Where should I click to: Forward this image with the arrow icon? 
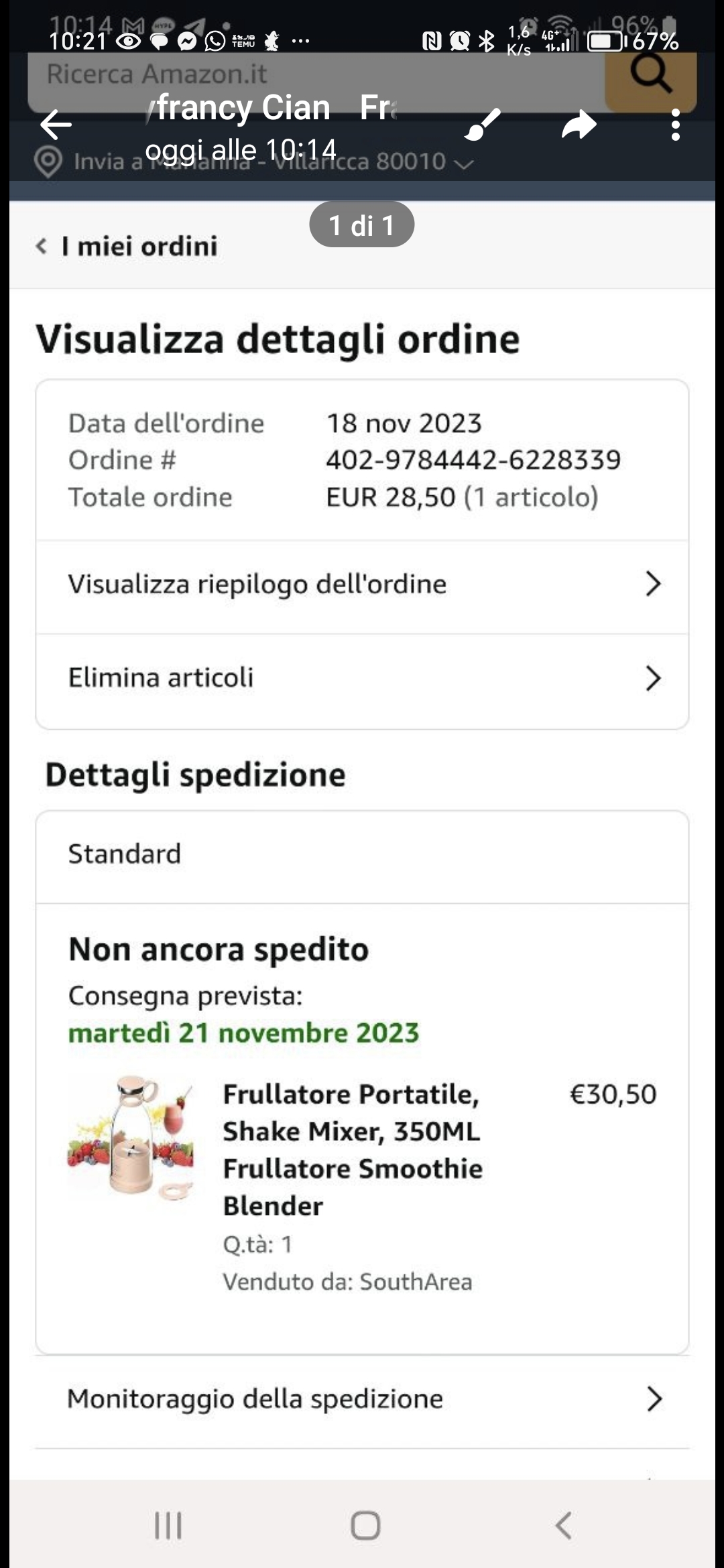click(x=579, y=125)
